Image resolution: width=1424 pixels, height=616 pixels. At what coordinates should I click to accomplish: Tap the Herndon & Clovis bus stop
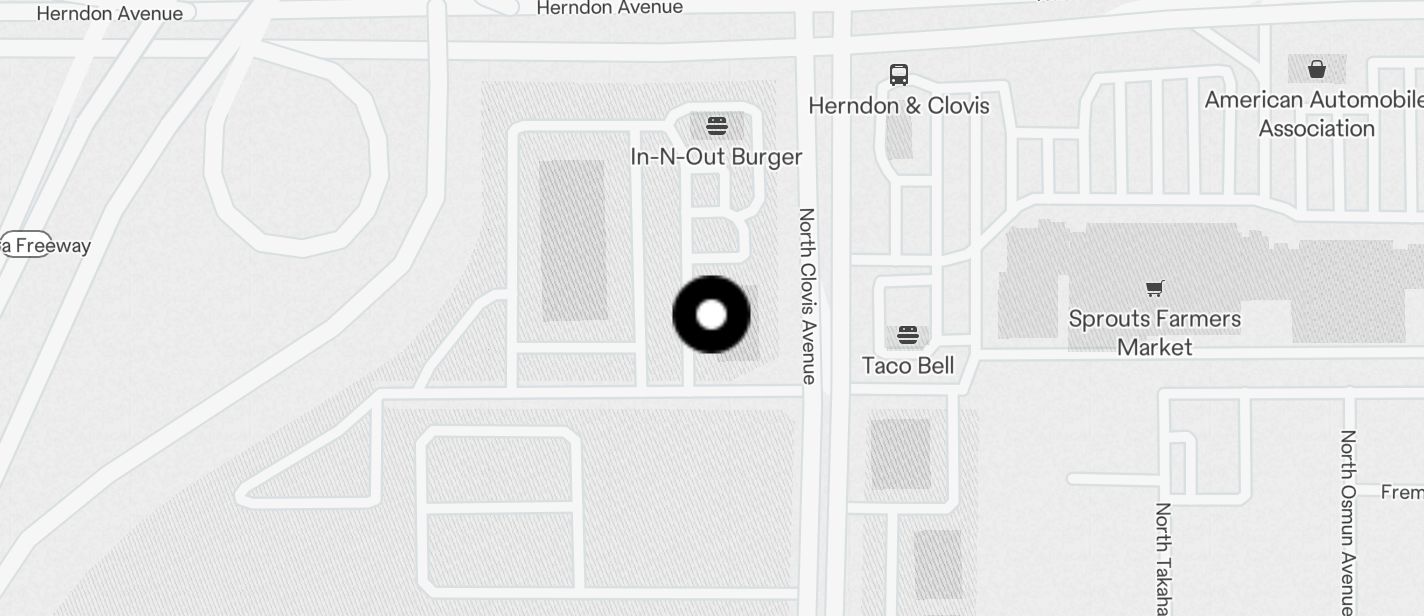pos(899,75)
